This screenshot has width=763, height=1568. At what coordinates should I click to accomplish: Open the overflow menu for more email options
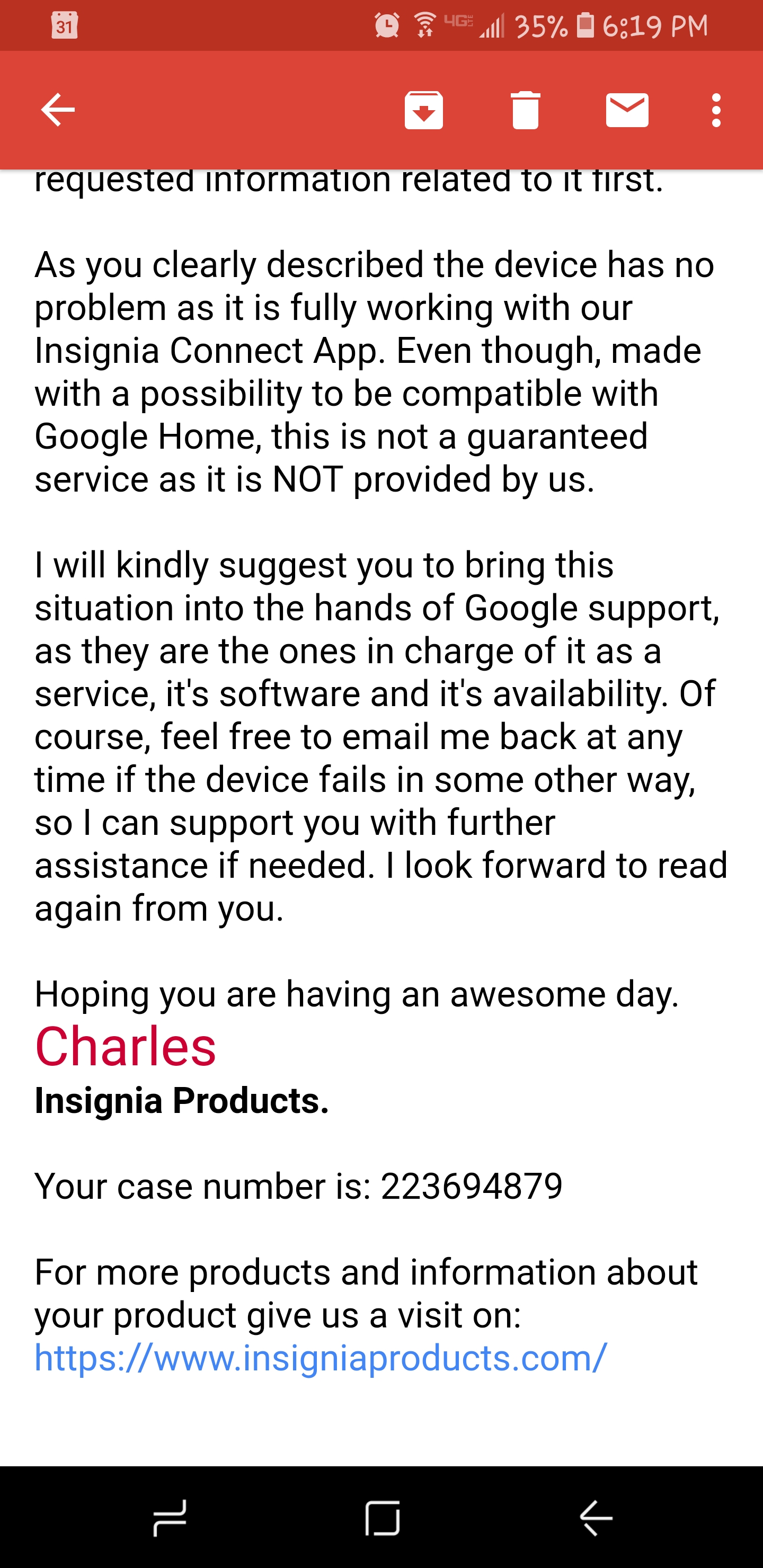coord(715,111)
